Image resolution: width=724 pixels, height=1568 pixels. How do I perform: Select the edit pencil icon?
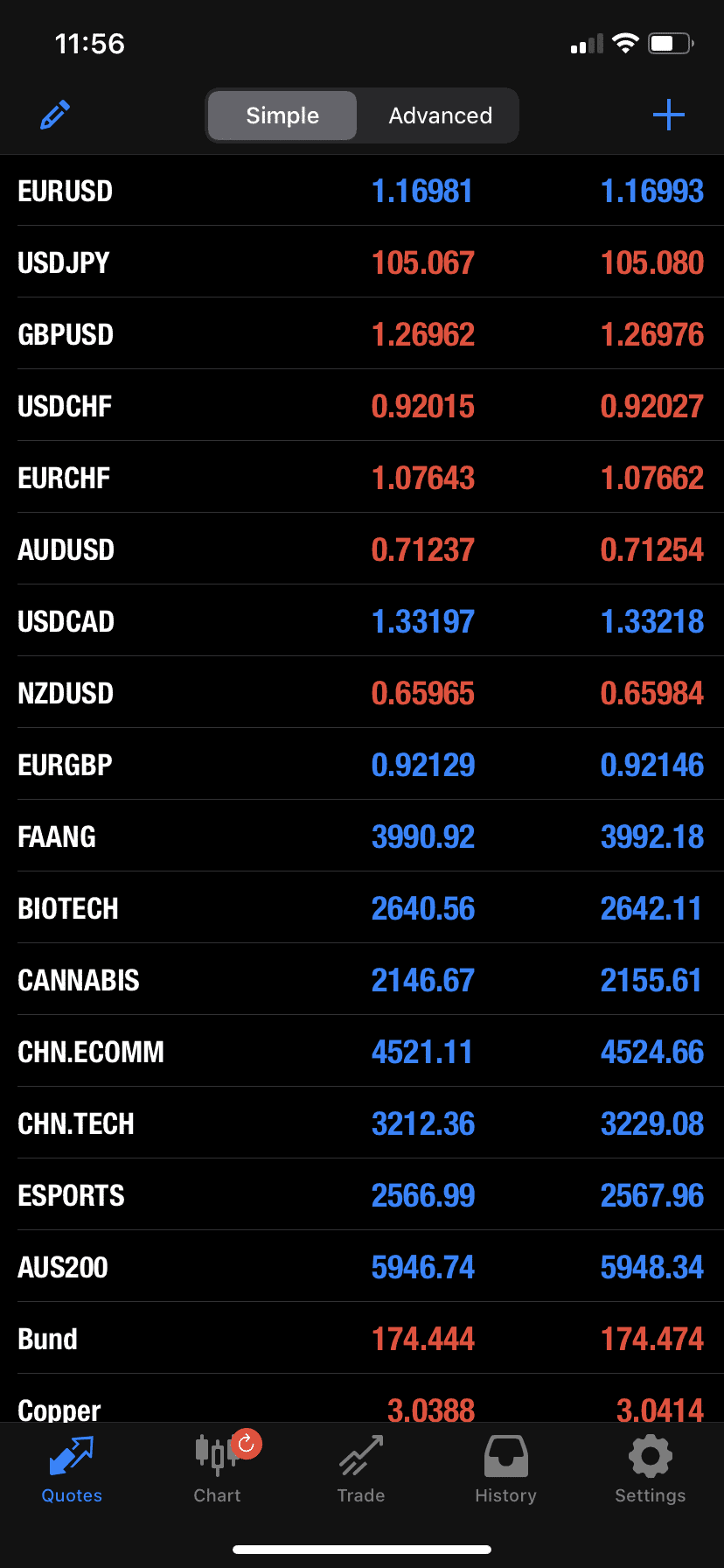[54, 115]
